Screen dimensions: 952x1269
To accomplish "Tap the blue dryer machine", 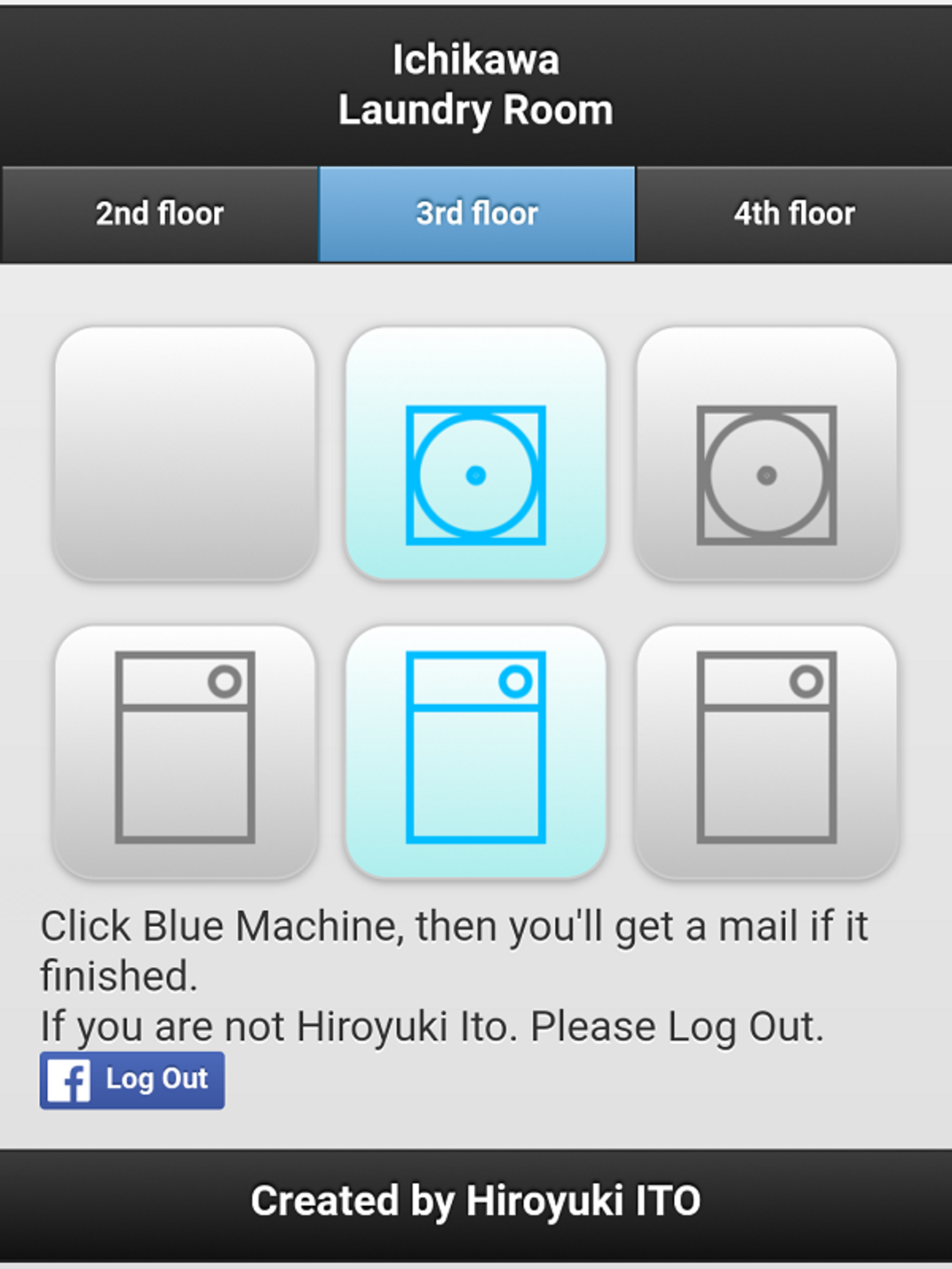I will [476, 454].
